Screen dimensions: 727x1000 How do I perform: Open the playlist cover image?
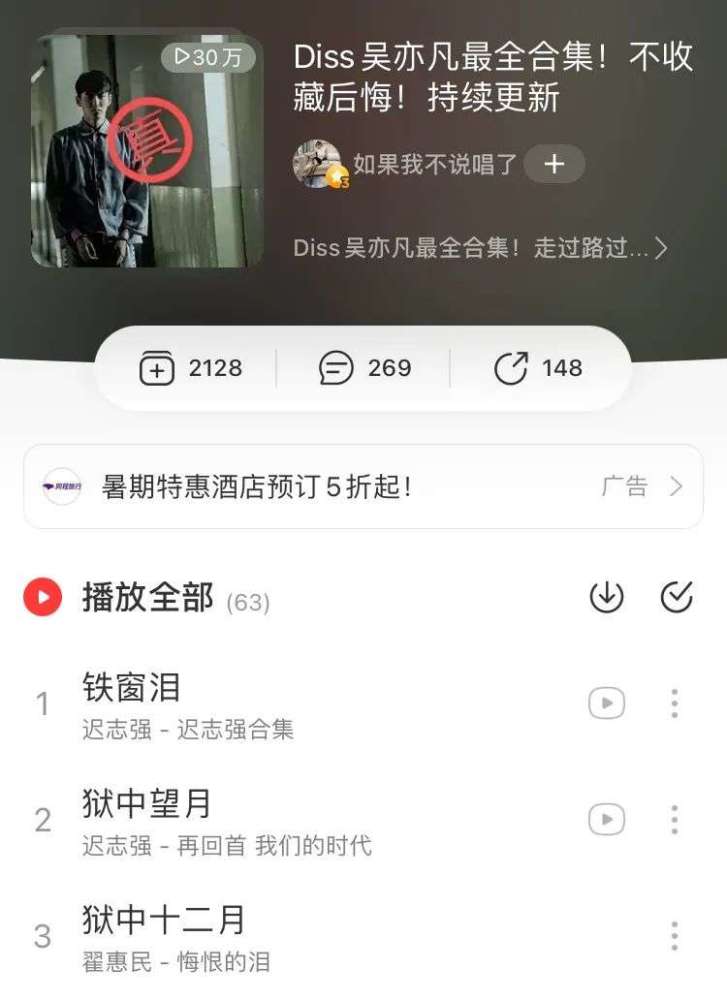(x=147, y=150)
